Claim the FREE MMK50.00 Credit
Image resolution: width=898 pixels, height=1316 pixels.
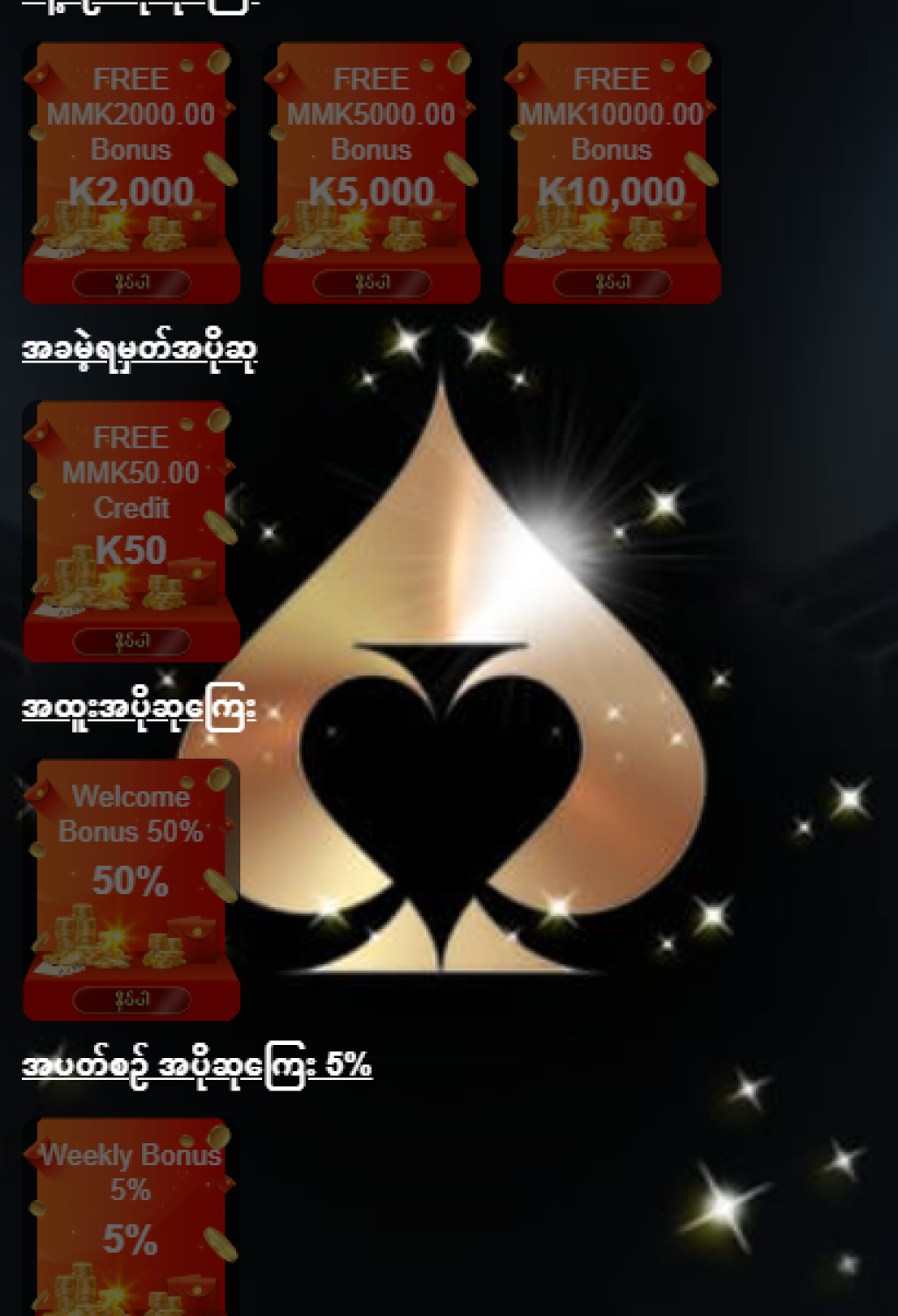[132, 641]
